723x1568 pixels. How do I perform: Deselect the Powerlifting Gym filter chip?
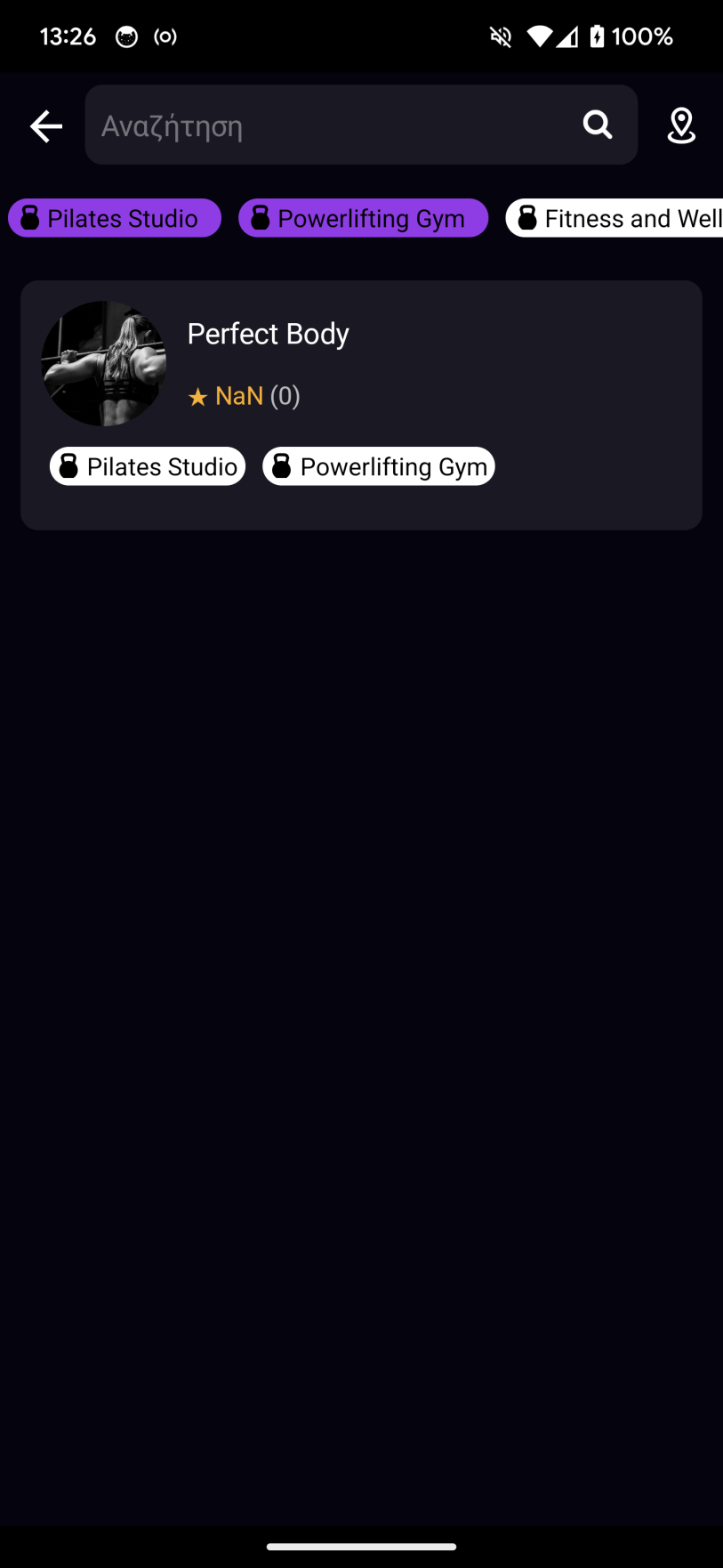[x=363, y=218]
